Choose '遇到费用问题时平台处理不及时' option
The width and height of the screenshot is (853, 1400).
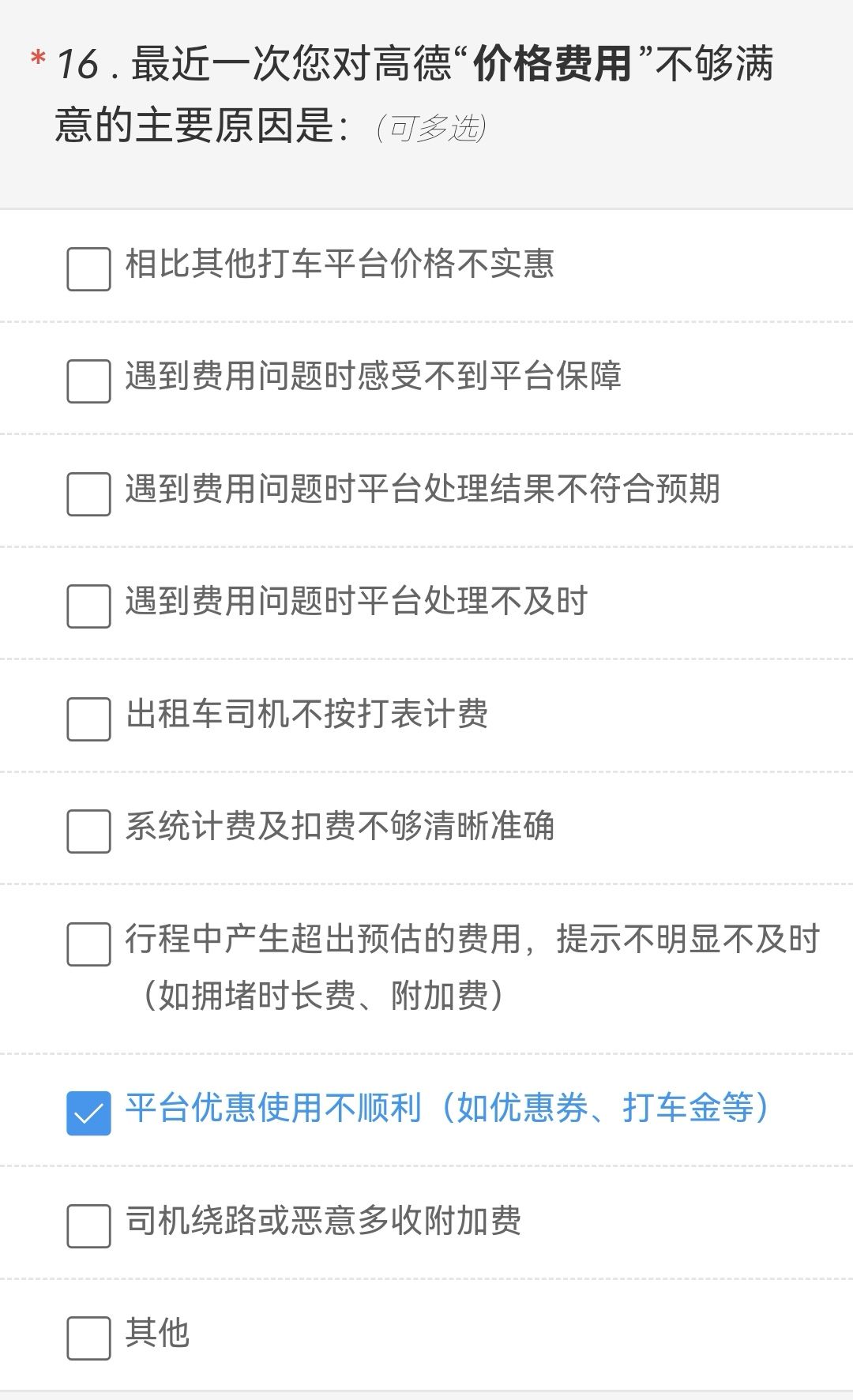88,606
